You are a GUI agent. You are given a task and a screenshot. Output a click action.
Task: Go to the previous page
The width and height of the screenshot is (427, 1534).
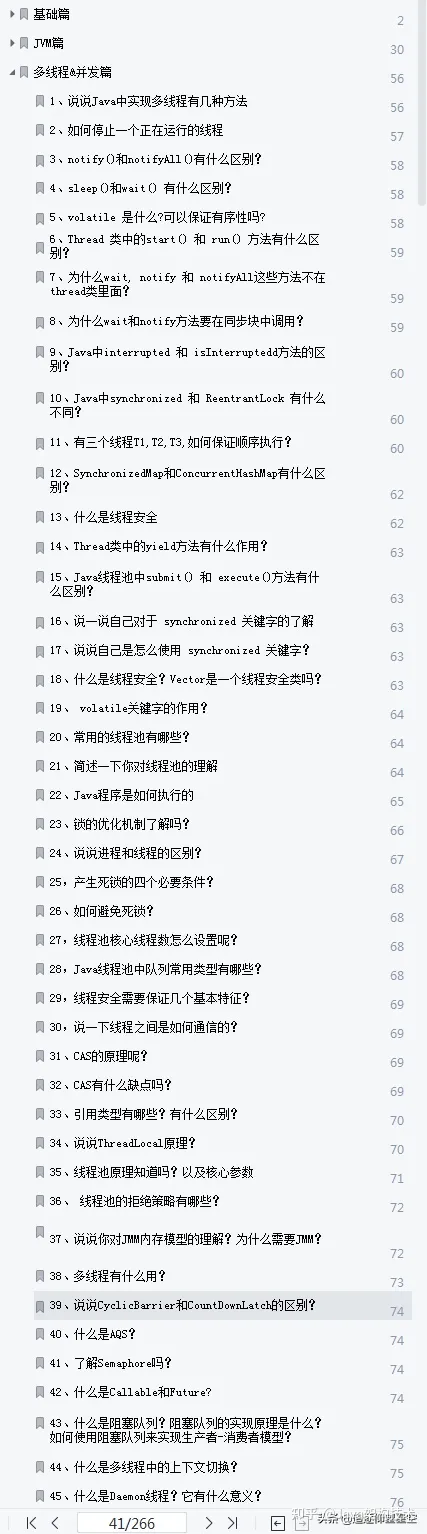pyautogui.click(x=55, y=1522)
